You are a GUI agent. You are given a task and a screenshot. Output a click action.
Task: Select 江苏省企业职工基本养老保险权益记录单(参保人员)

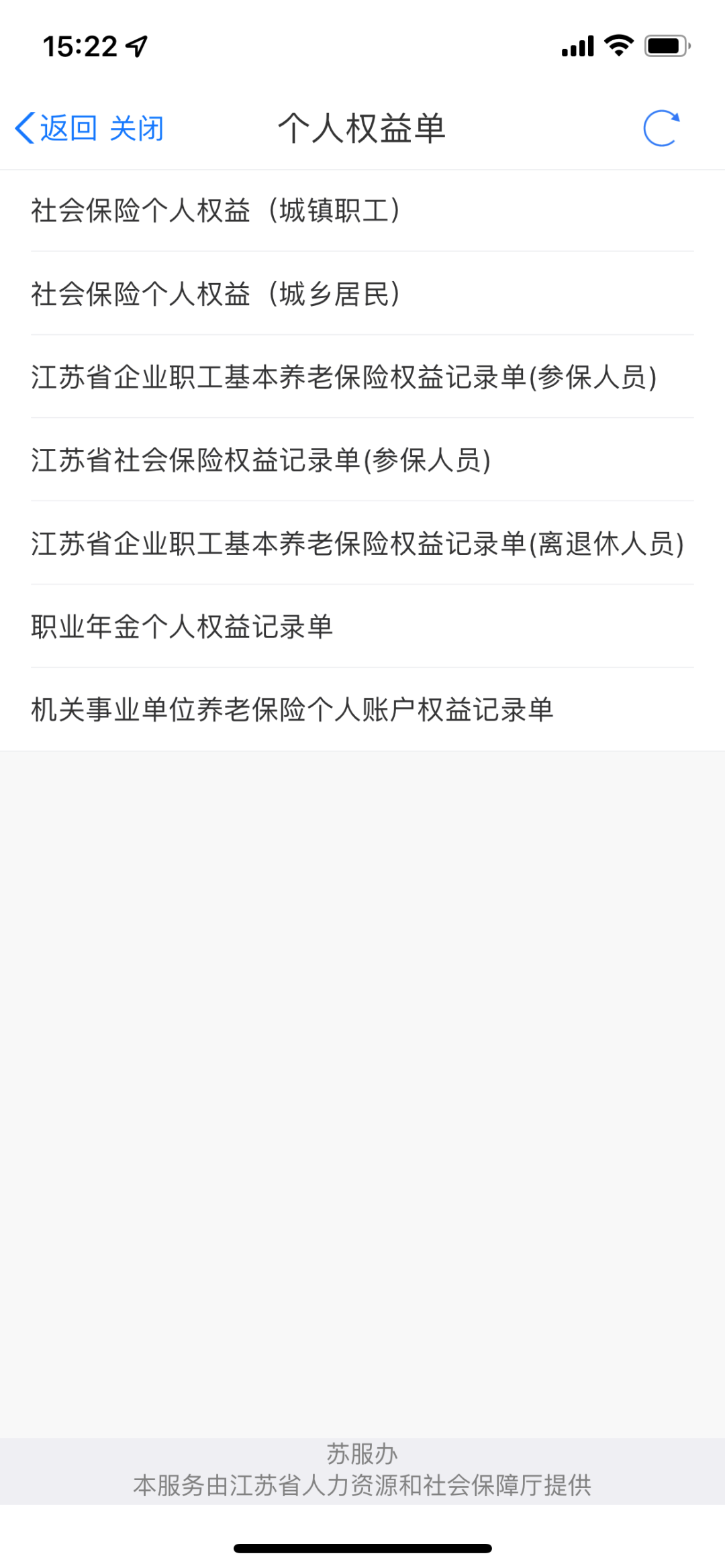click(x=344, y=377)
